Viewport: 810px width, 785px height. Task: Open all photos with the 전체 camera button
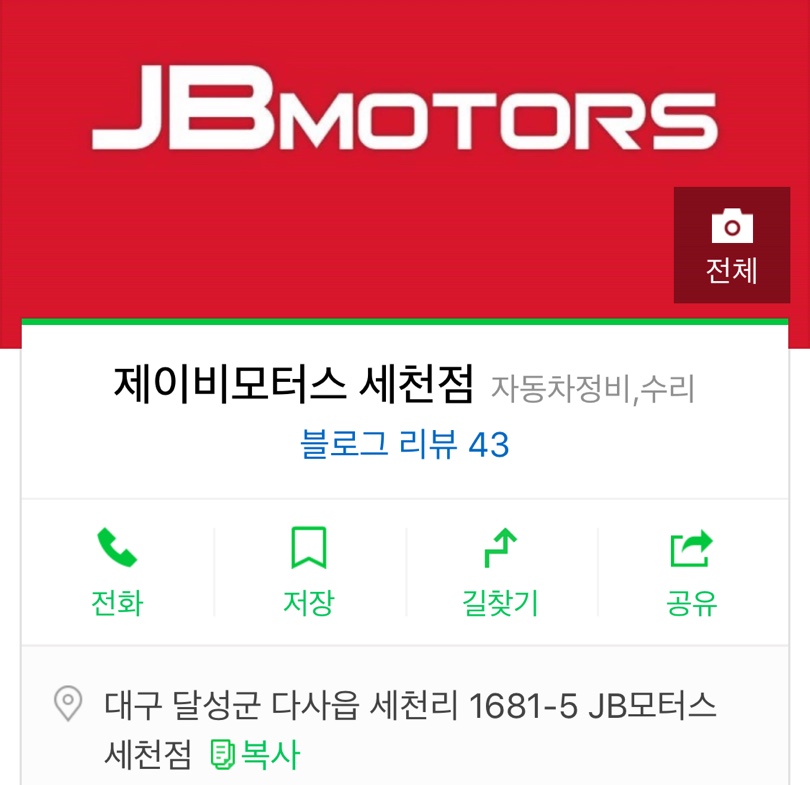pyautogui.click(x=731, y=245)
